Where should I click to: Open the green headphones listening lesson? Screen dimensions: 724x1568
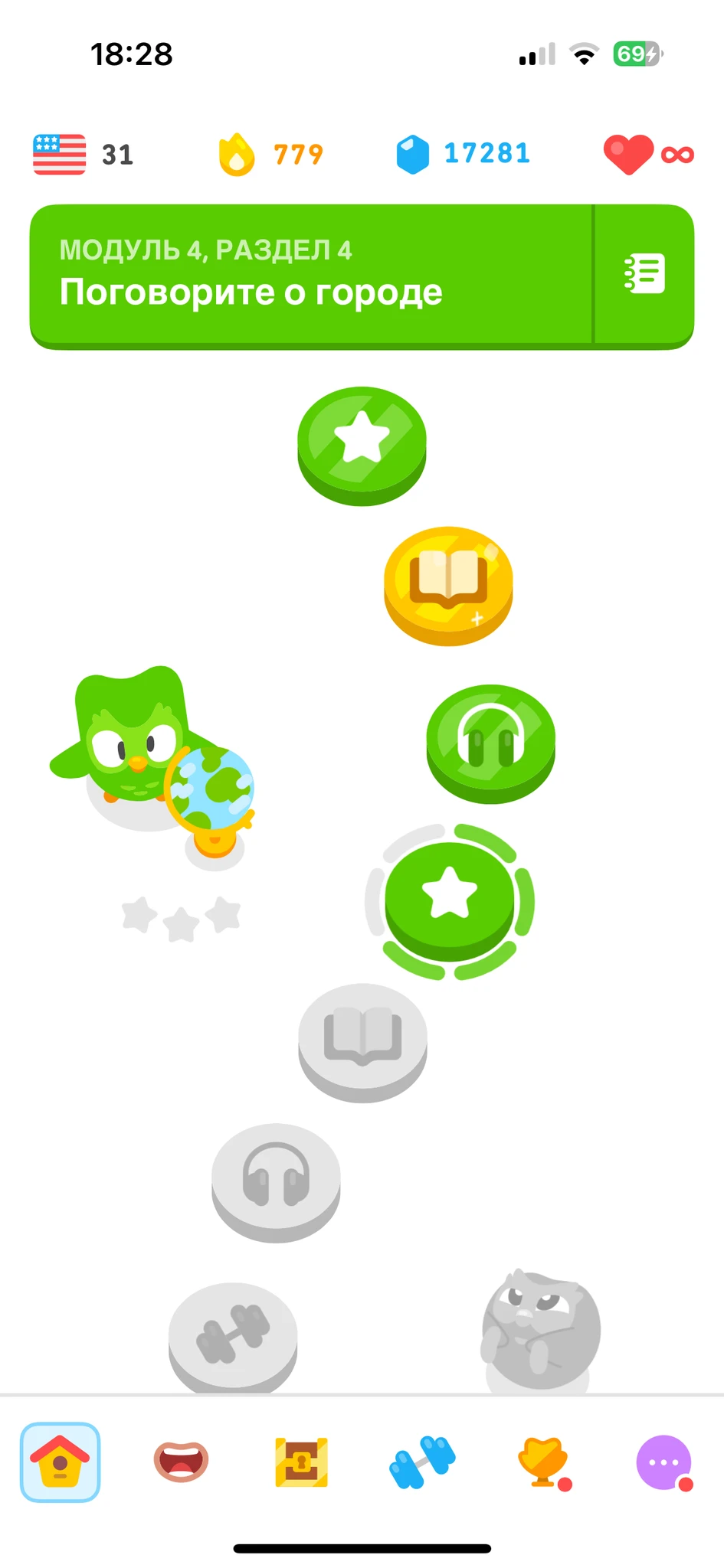[x=491, y=743]
